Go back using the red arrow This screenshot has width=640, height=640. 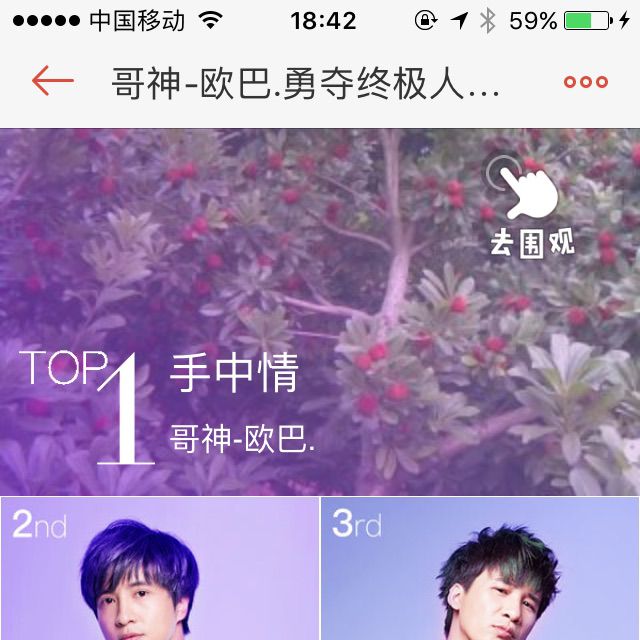click(52, 82)
